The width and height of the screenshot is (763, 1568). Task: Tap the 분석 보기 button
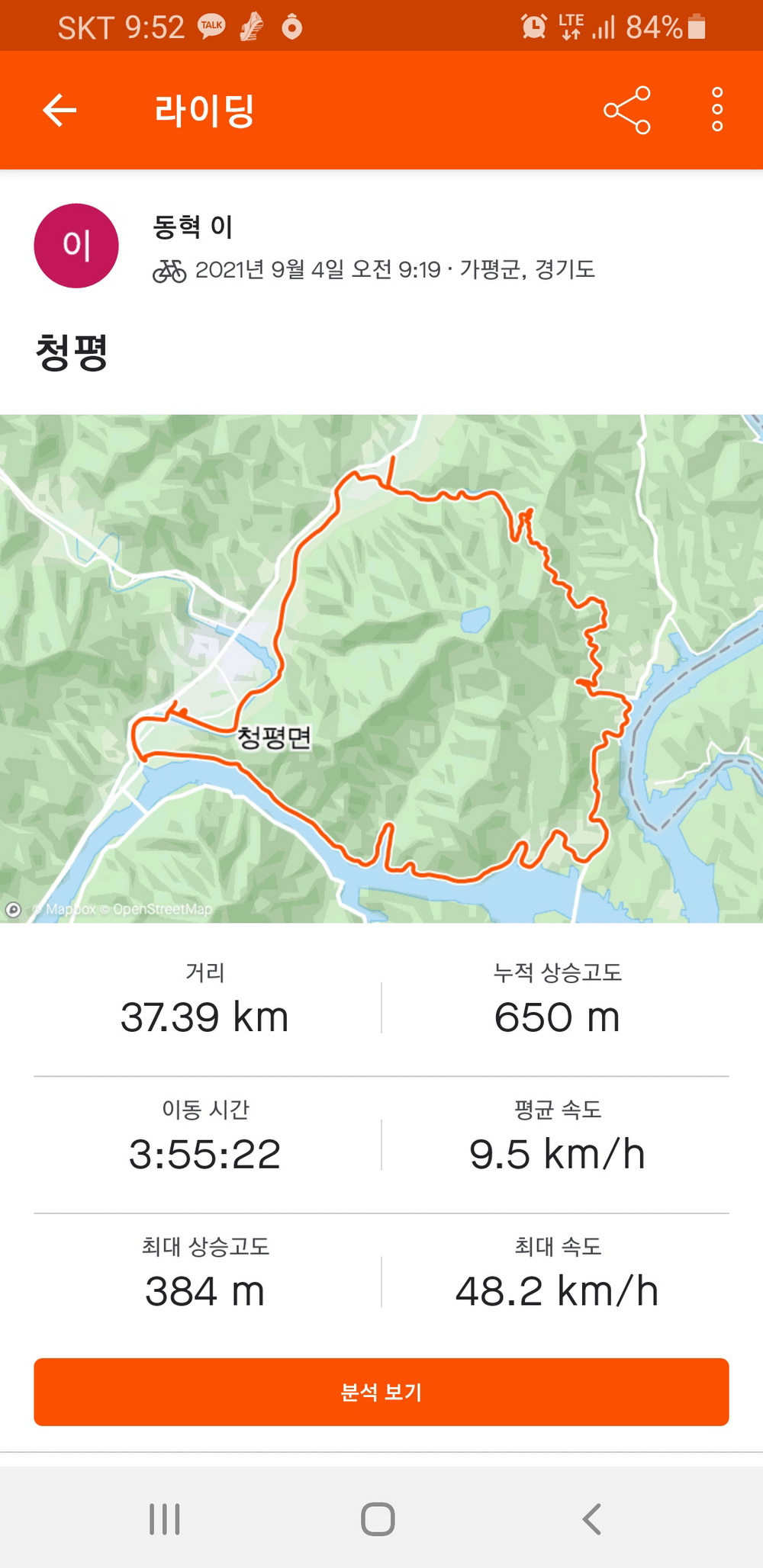[x=381, y=1392]
